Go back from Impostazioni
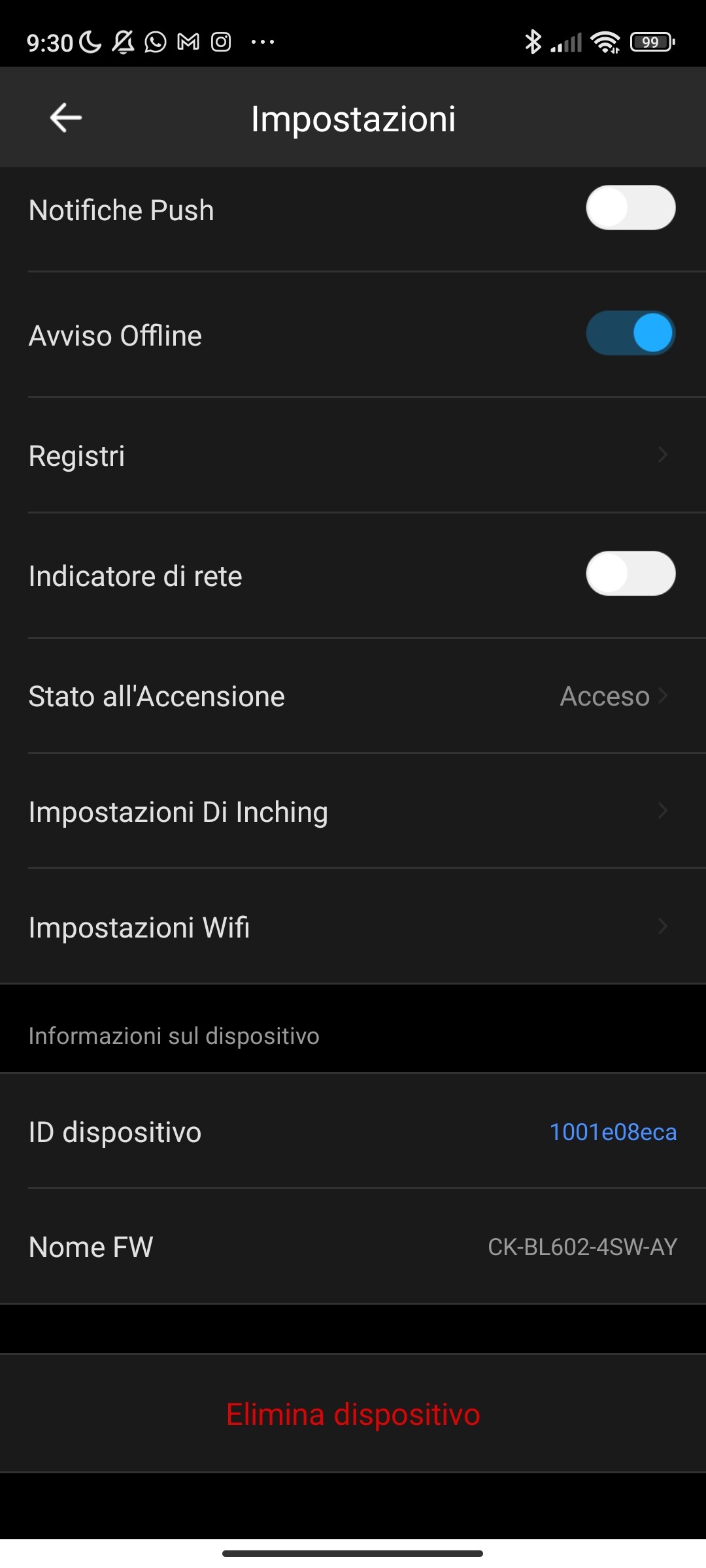The width and height of the screenshot is (706, 1568). [66, 118]
